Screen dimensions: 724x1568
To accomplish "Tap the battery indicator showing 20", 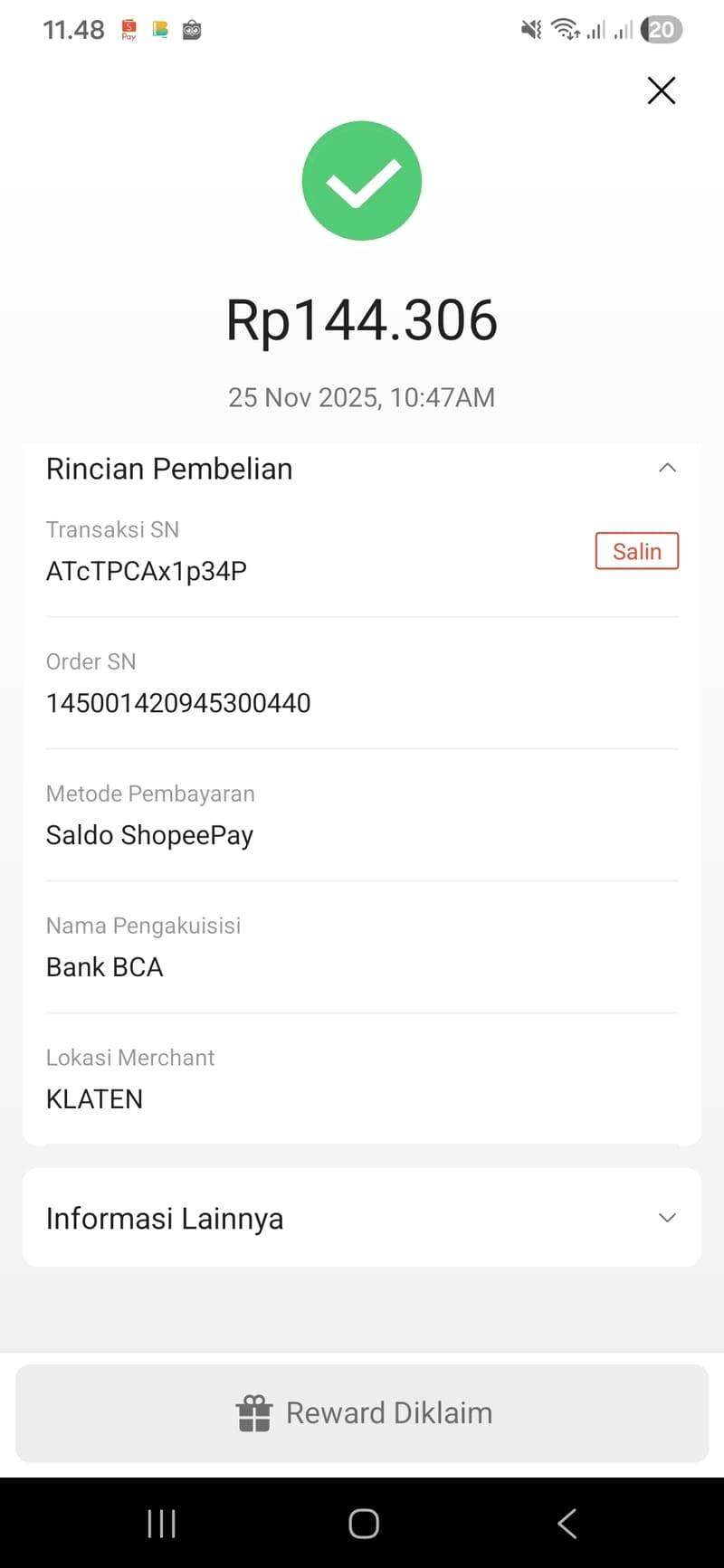I will click(x=662, y=29).
